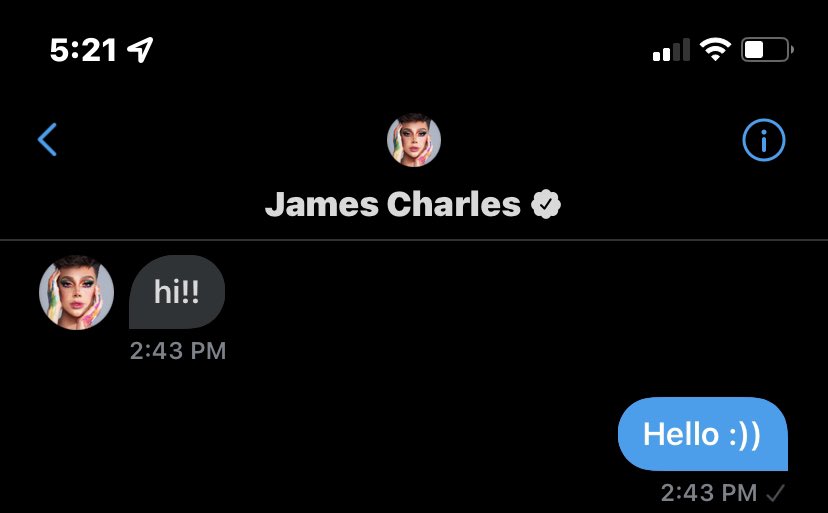This screenshot has width=828, height=513.
Task: Open conversation info via the info icon
Action: click(x=764, y=141)
